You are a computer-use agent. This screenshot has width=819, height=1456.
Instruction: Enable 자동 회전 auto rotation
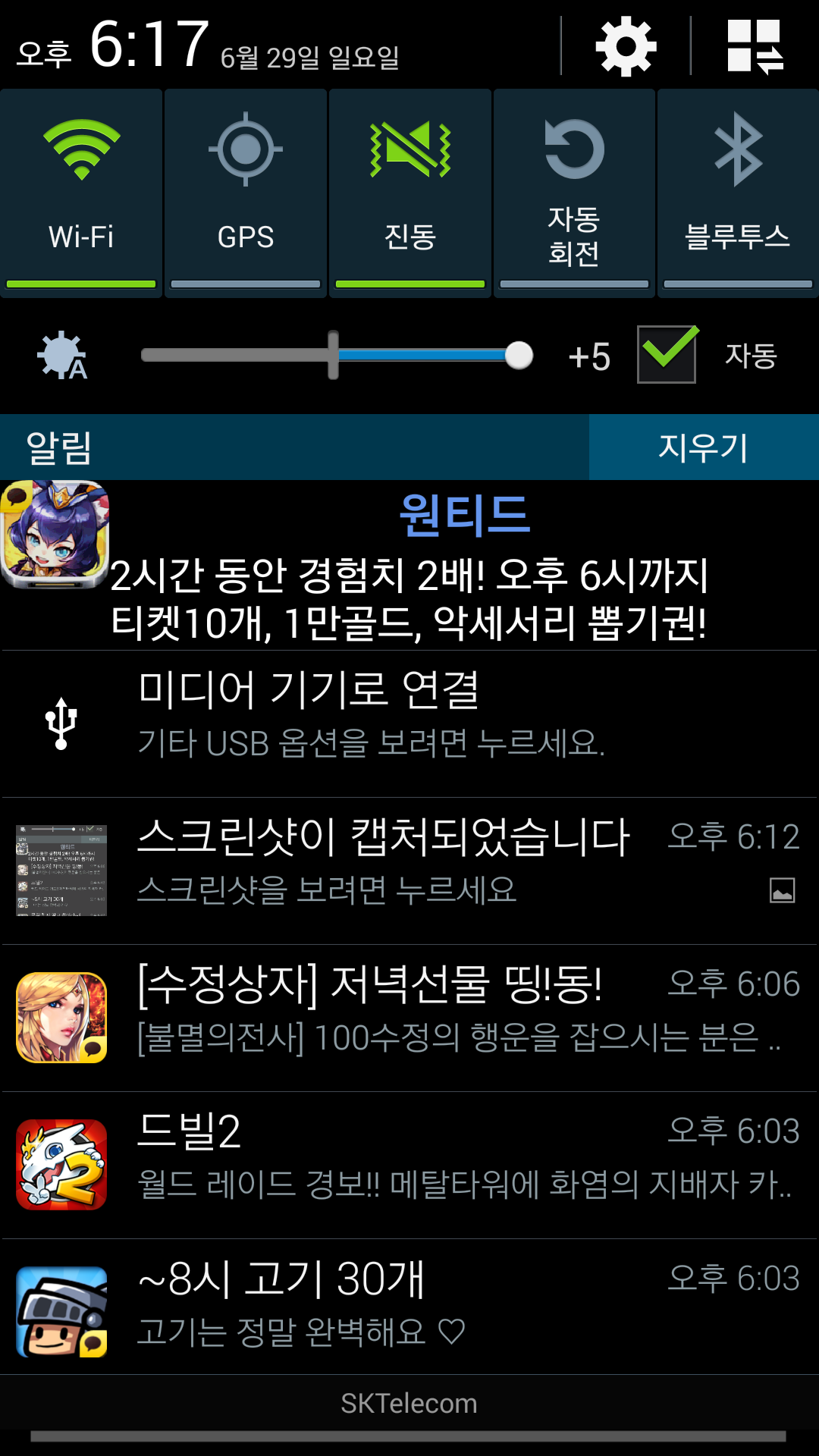(x=574, y=193)
